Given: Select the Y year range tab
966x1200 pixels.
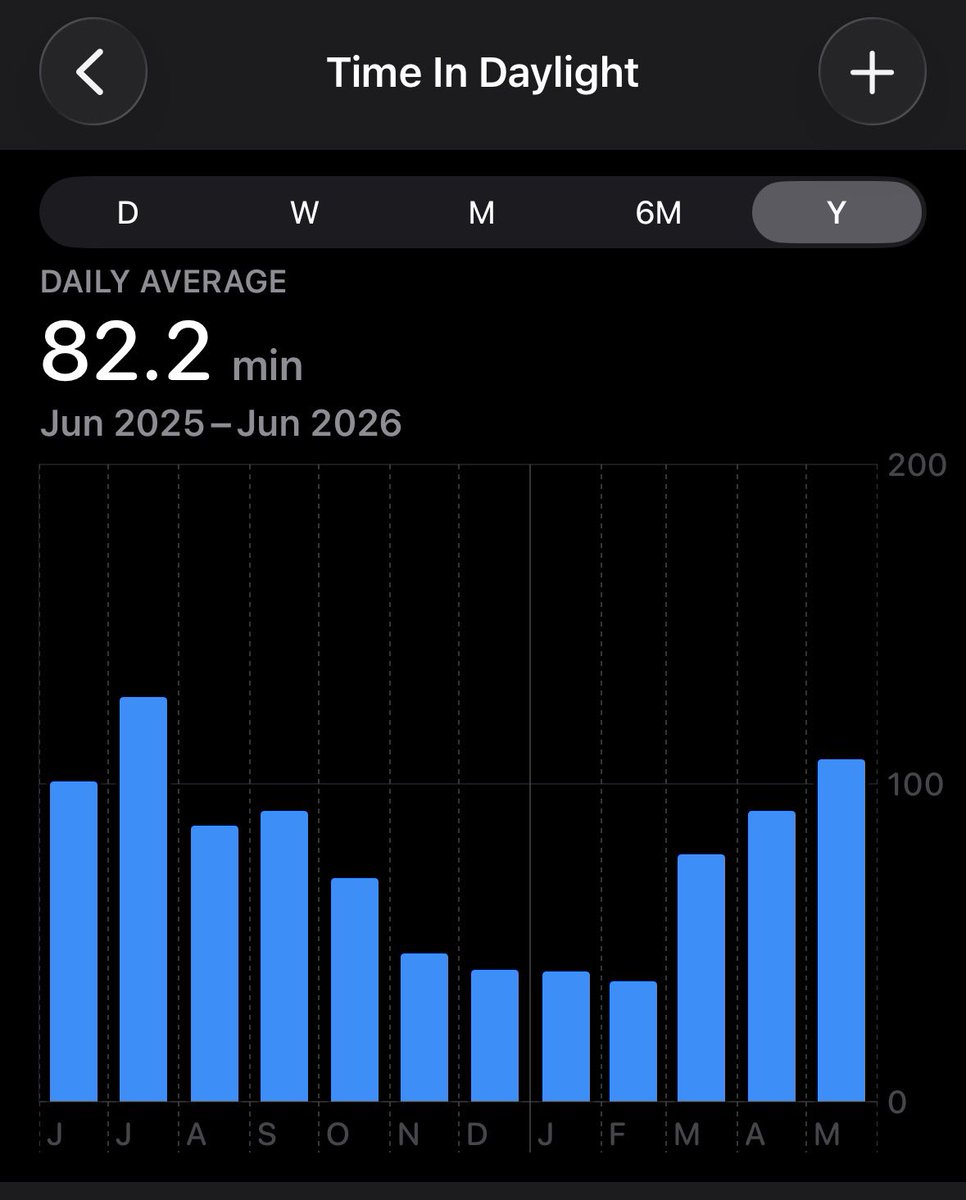Looking at the screenshot, I should (x=837, y=213).
